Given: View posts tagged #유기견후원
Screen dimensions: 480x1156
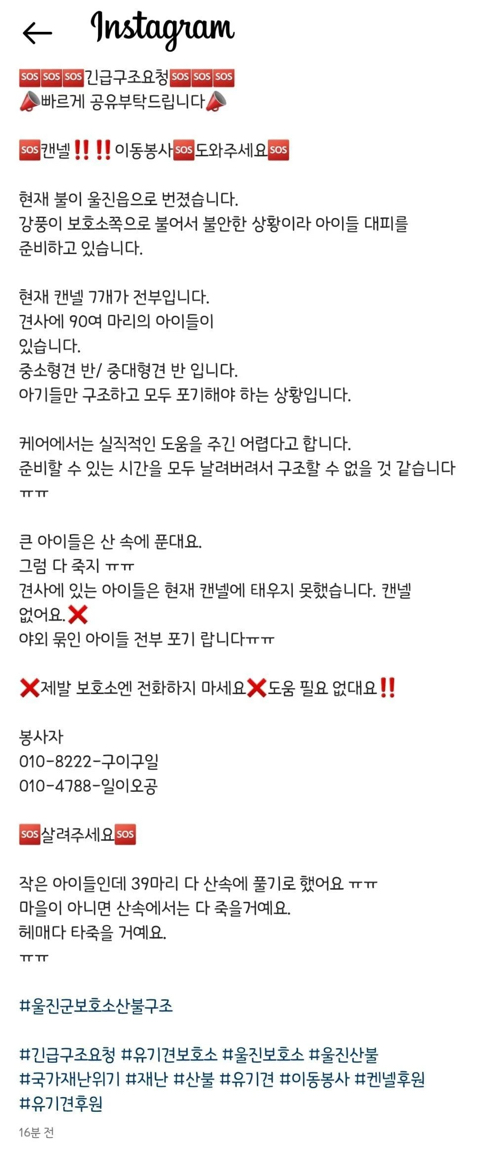Looking at the screenshot, I should point(60,1104).
